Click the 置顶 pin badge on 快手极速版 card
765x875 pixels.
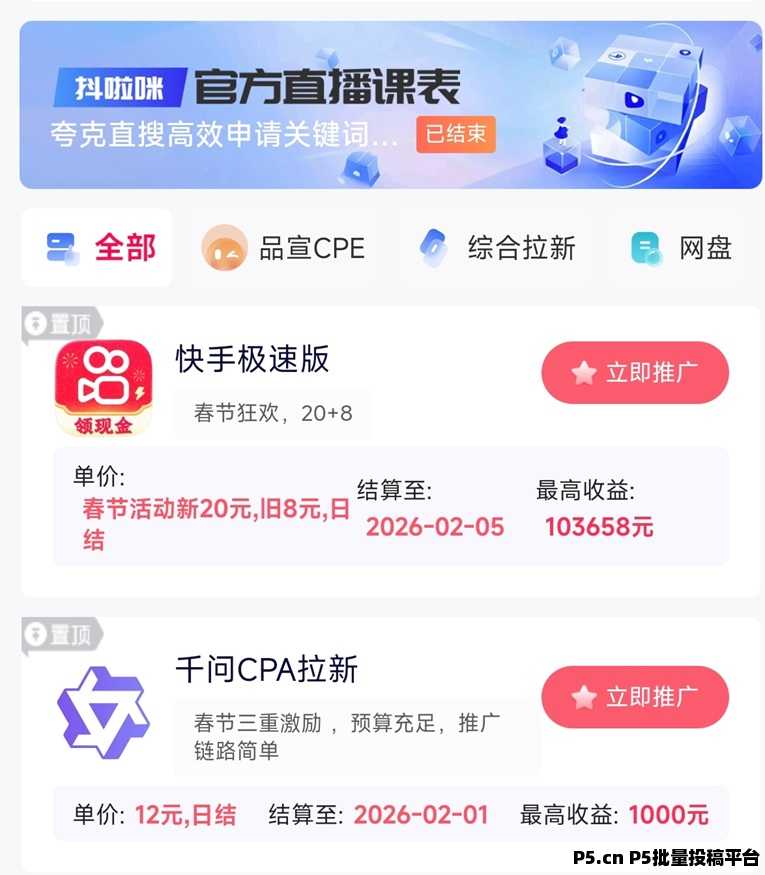point(60,323)
